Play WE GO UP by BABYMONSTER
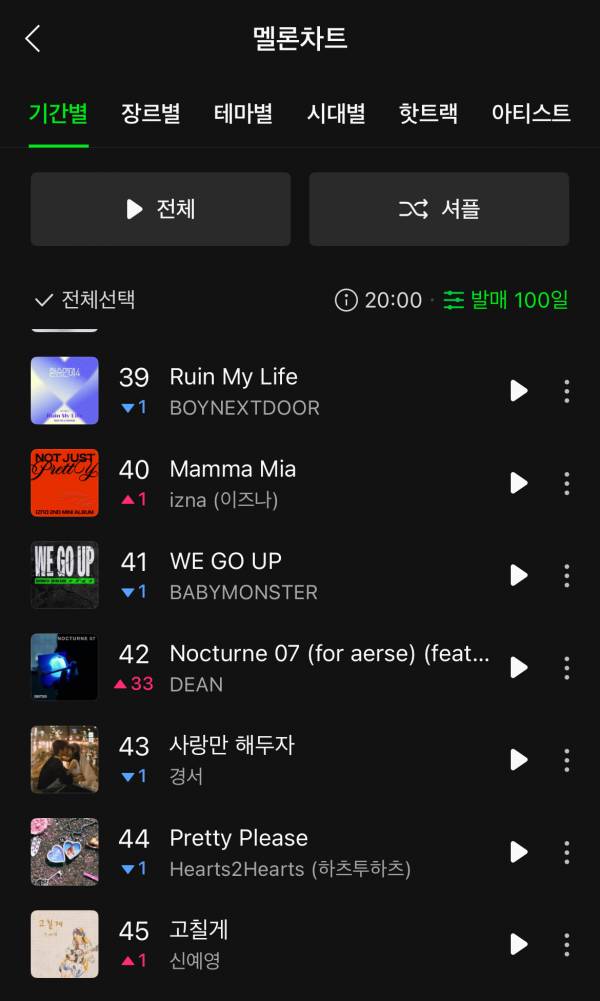The image size is (600, 1001). click(x=518, y=575)
